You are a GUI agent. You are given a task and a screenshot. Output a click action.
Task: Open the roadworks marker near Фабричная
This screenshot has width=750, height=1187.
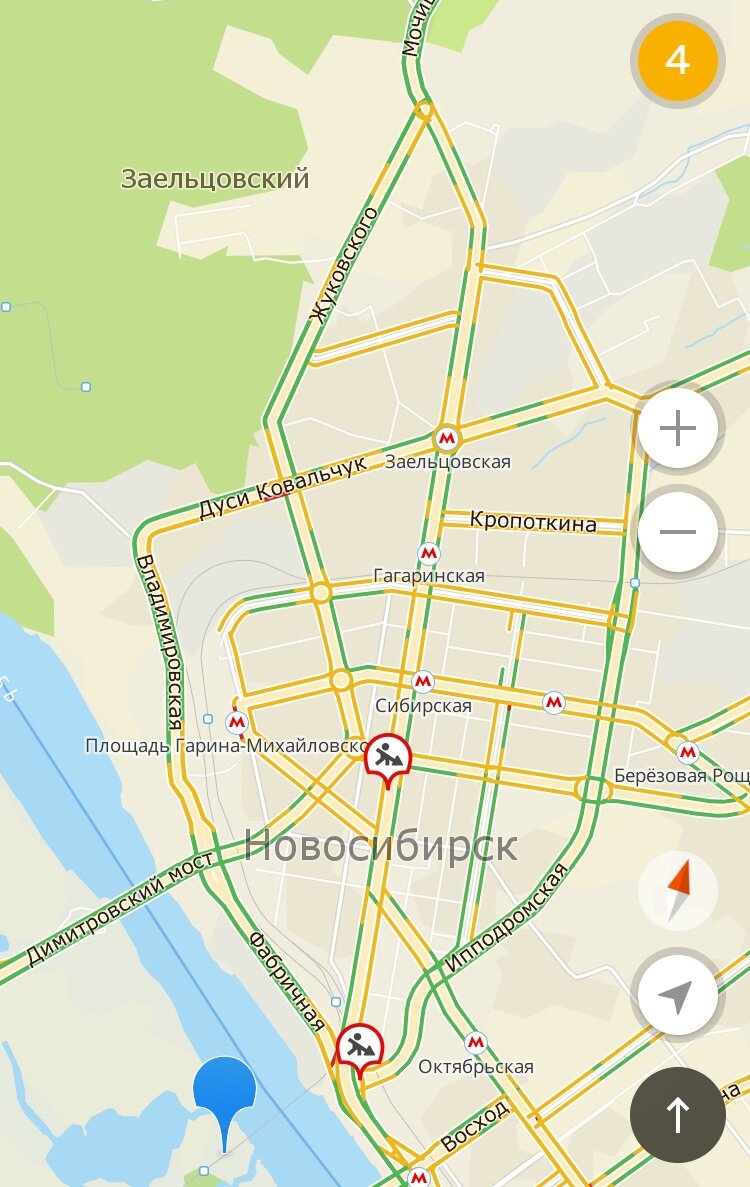click(359, 1046)
